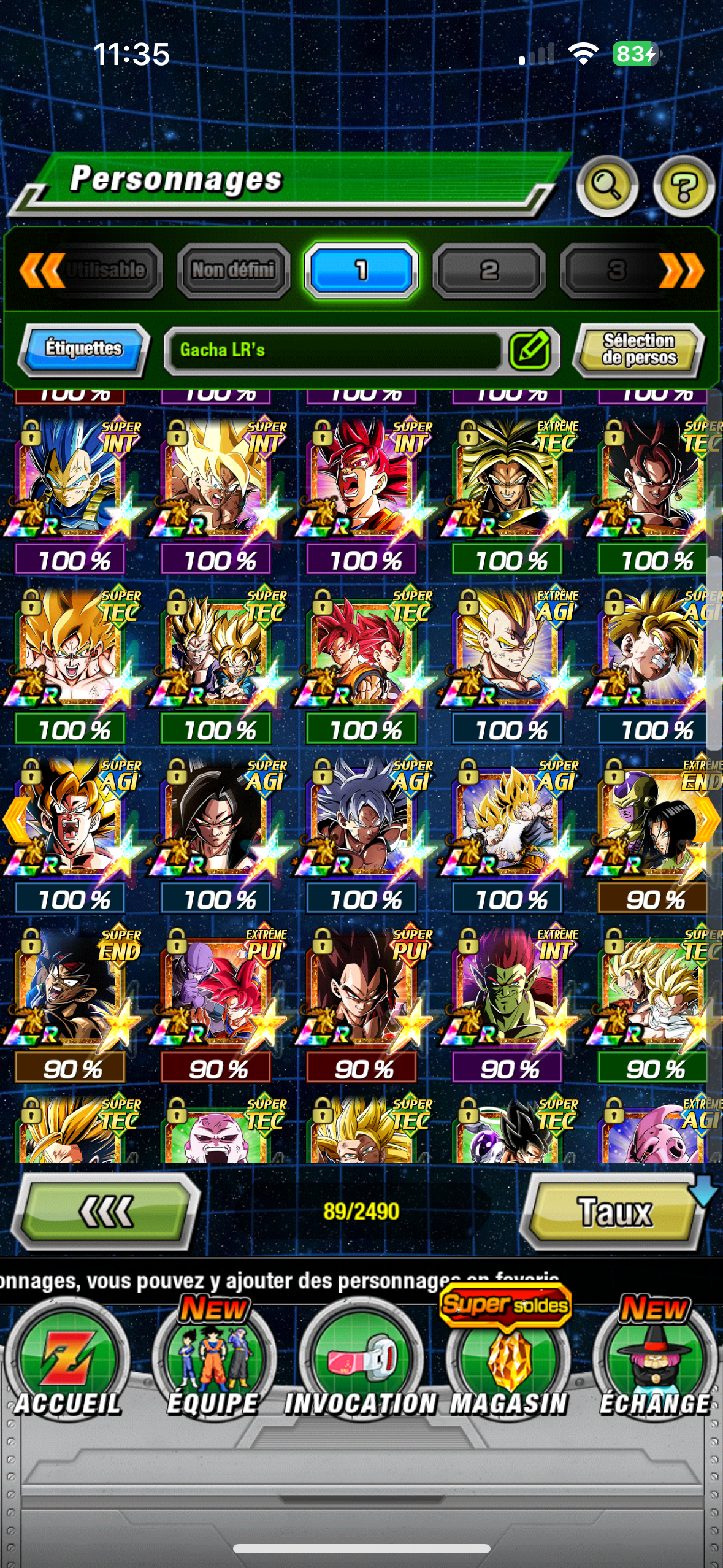
Task: Open the magnifying glass search
Action: 606,186
